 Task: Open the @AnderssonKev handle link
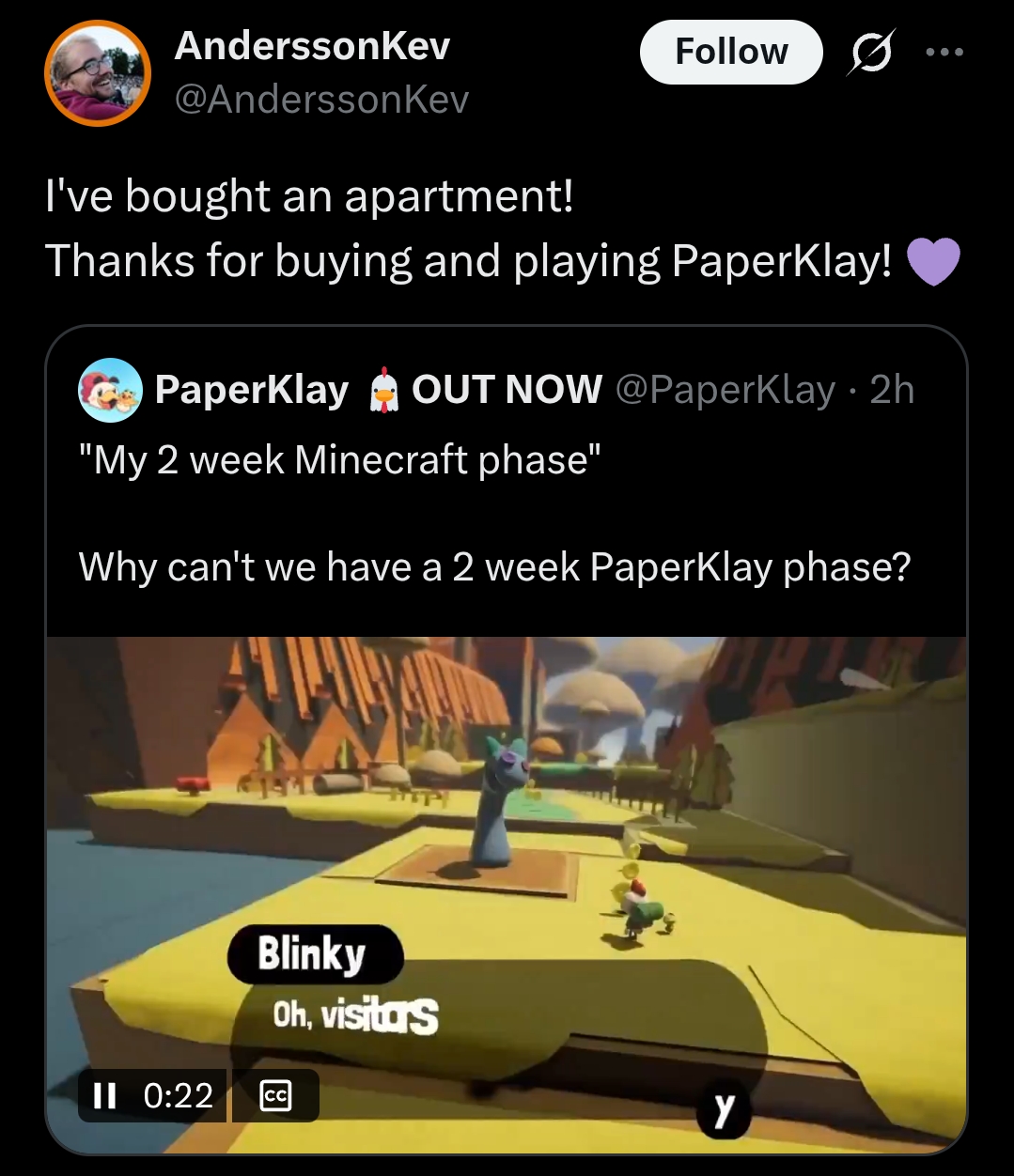(321, 100)
